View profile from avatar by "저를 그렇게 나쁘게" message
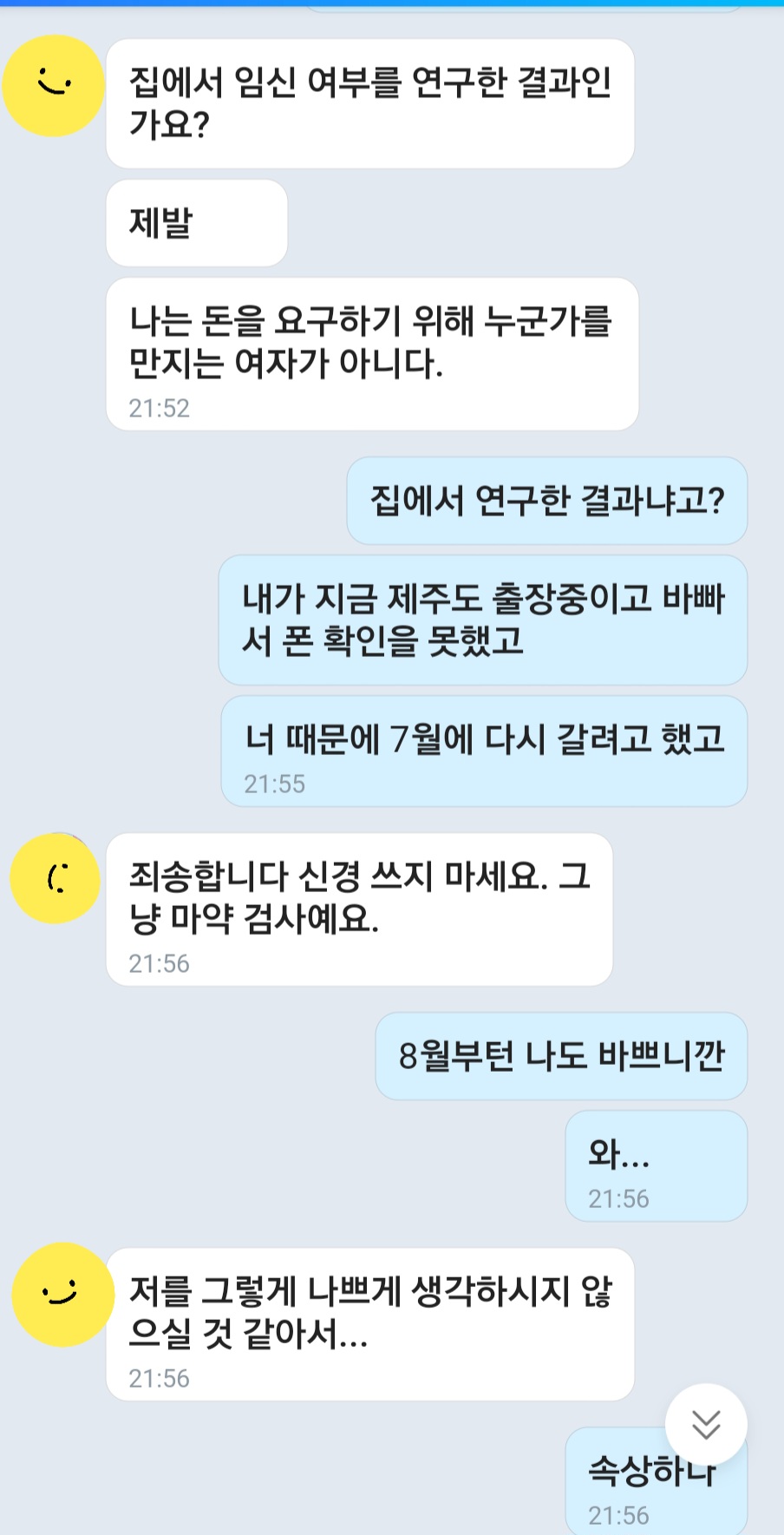This screenshot has height=1535, width=784. click(x=62, y=1294)
